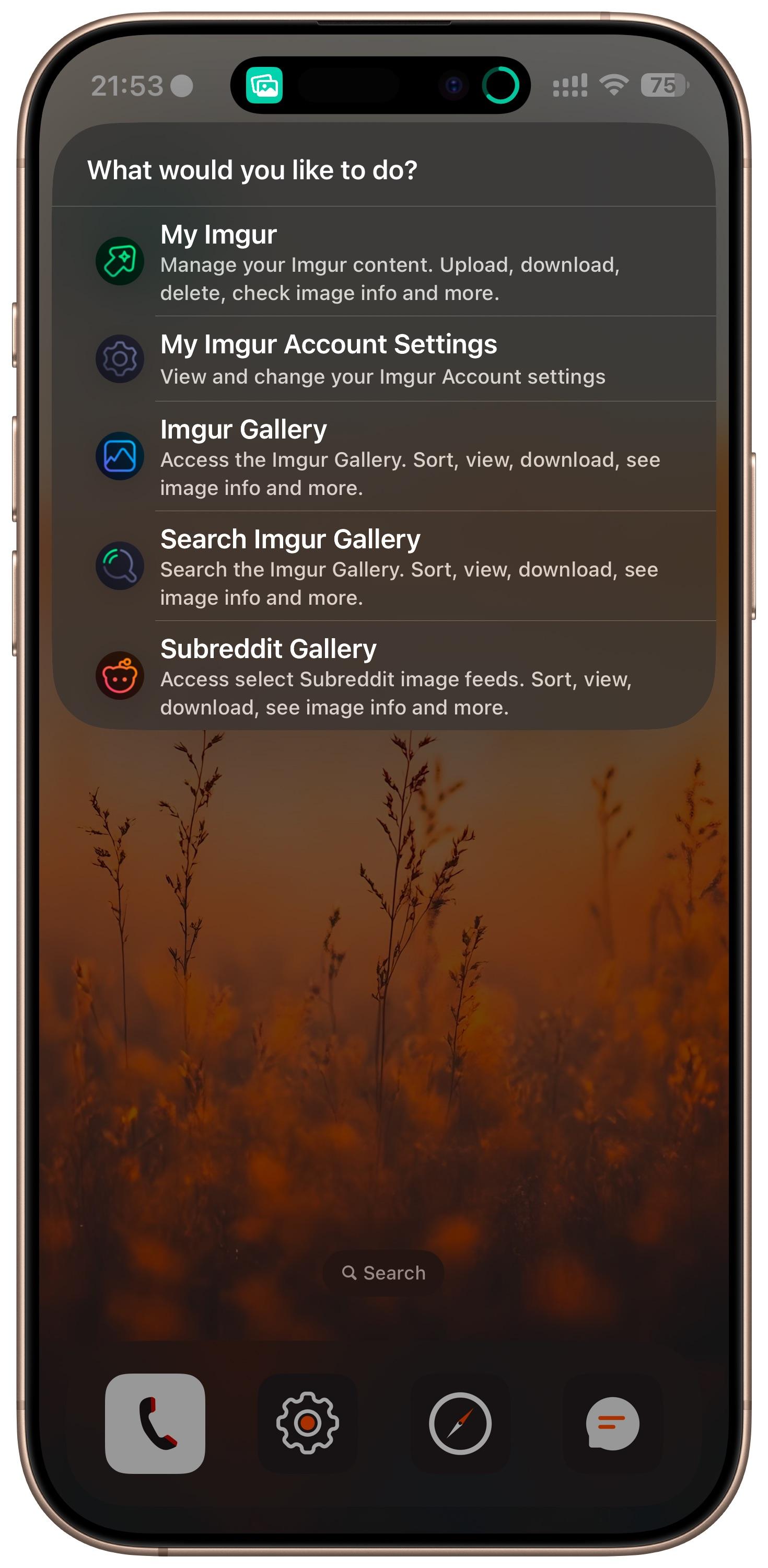
Task: Tap the home screen Search pill
Action: (x=383, y=1272)
